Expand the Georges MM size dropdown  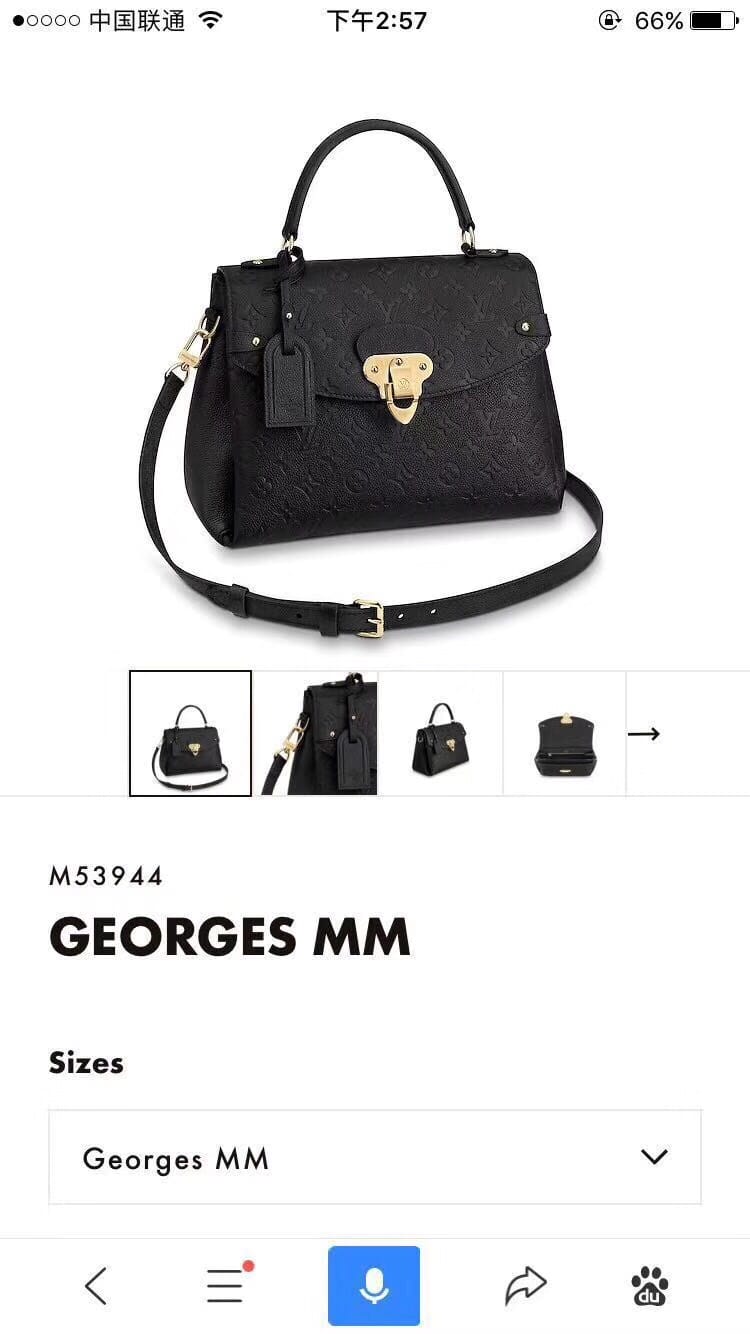click(x=375, y=1157)
